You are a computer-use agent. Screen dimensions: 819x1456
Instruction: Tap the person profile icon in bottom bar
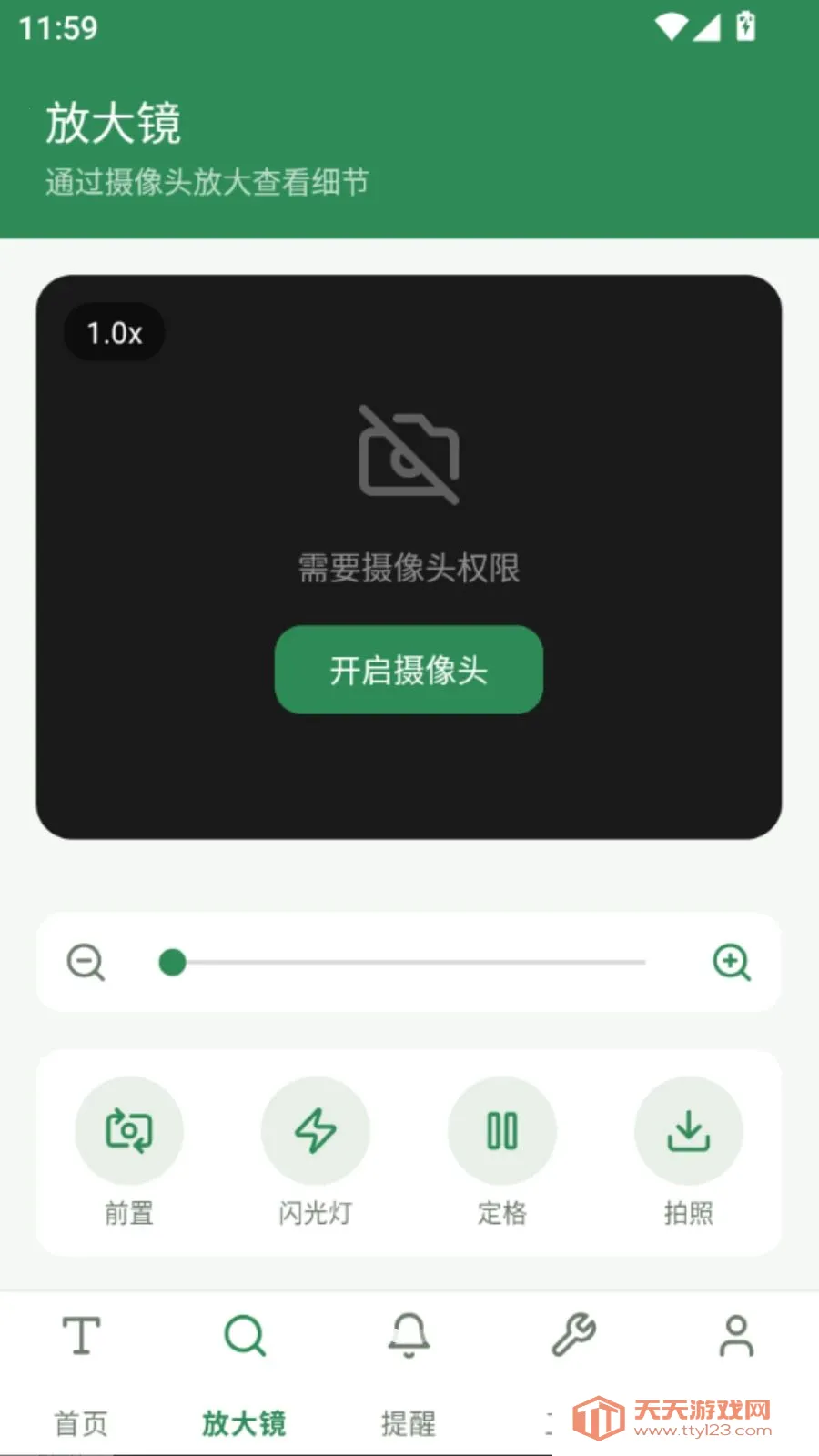click(x=738, y=1338)
